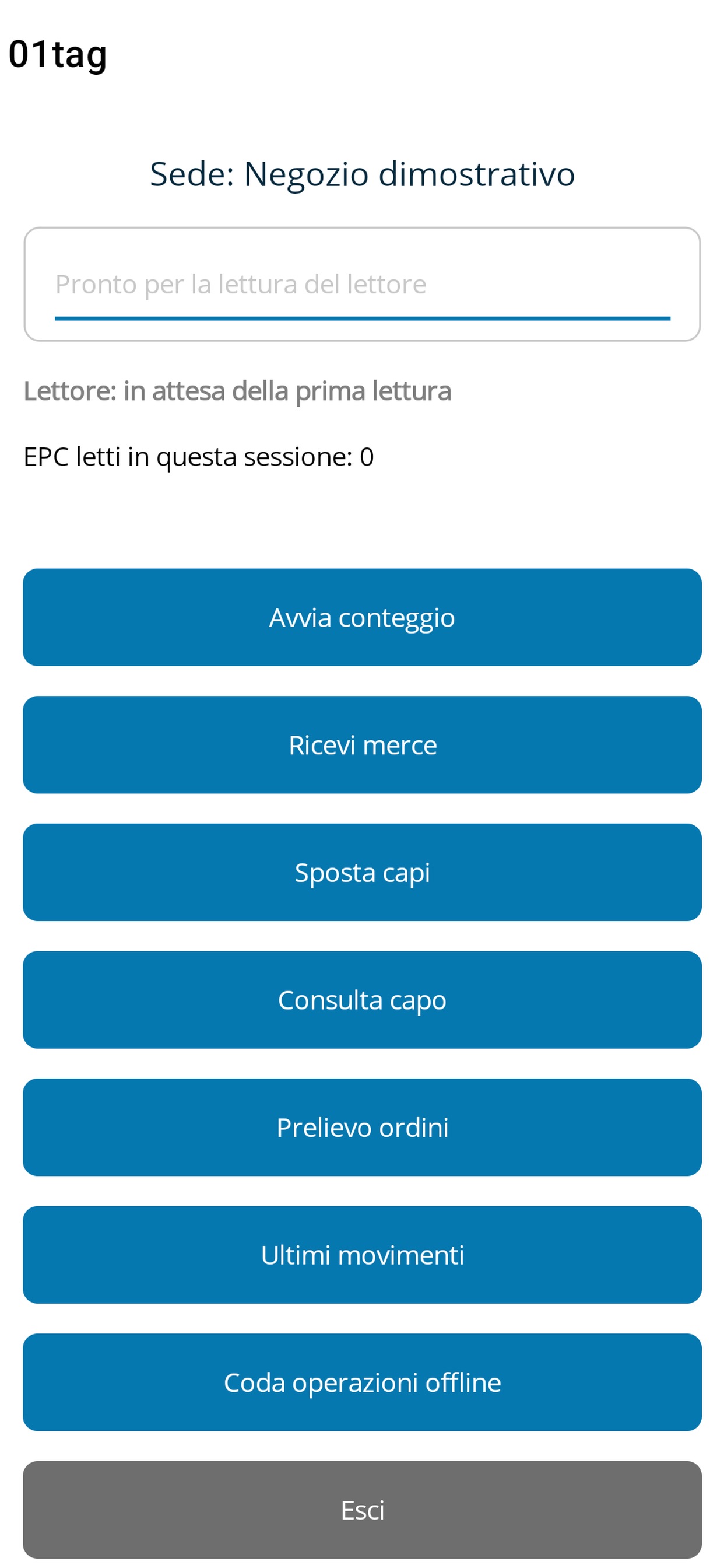Go to Prelievo ordini
Screen dimensions: 724x1568
(x=362, y=1128)
